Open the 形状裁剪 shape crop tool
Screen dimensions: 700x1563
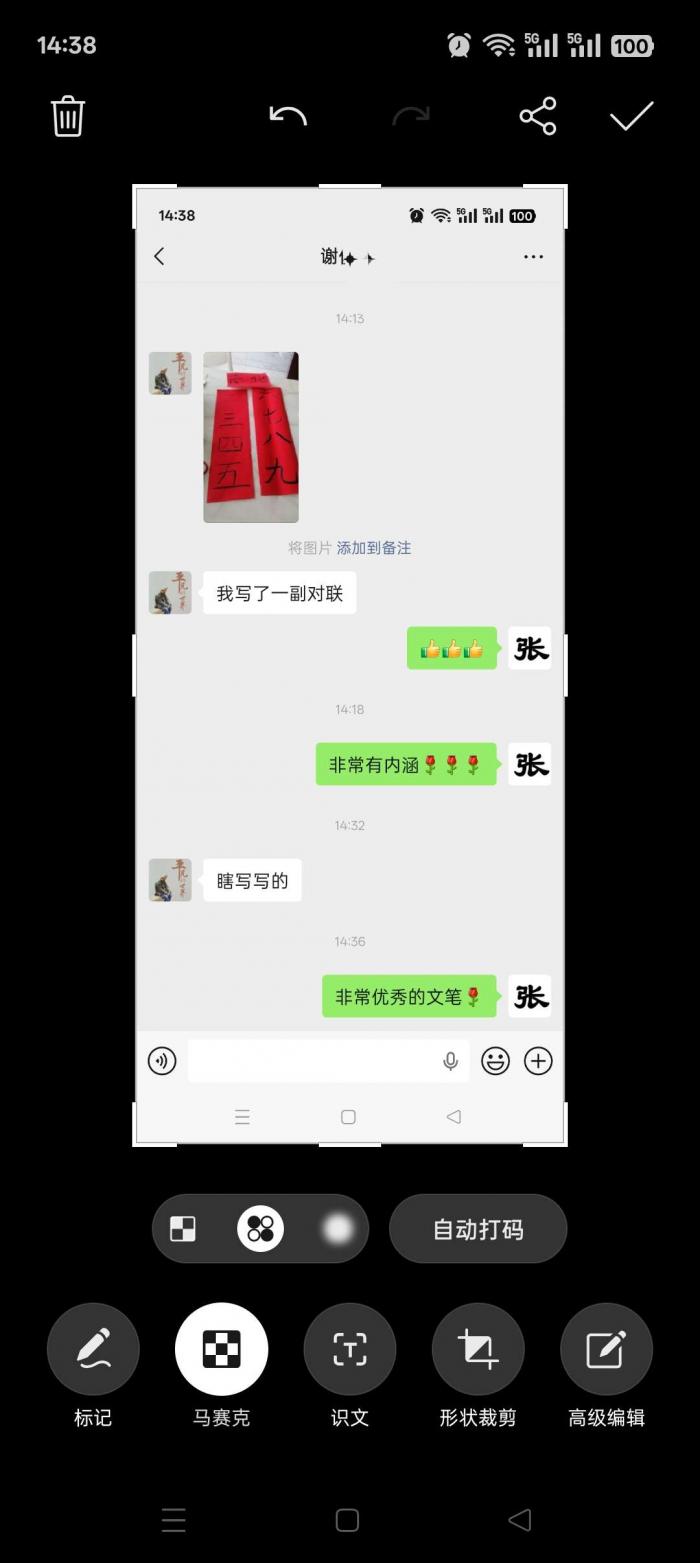point(478,1350)
